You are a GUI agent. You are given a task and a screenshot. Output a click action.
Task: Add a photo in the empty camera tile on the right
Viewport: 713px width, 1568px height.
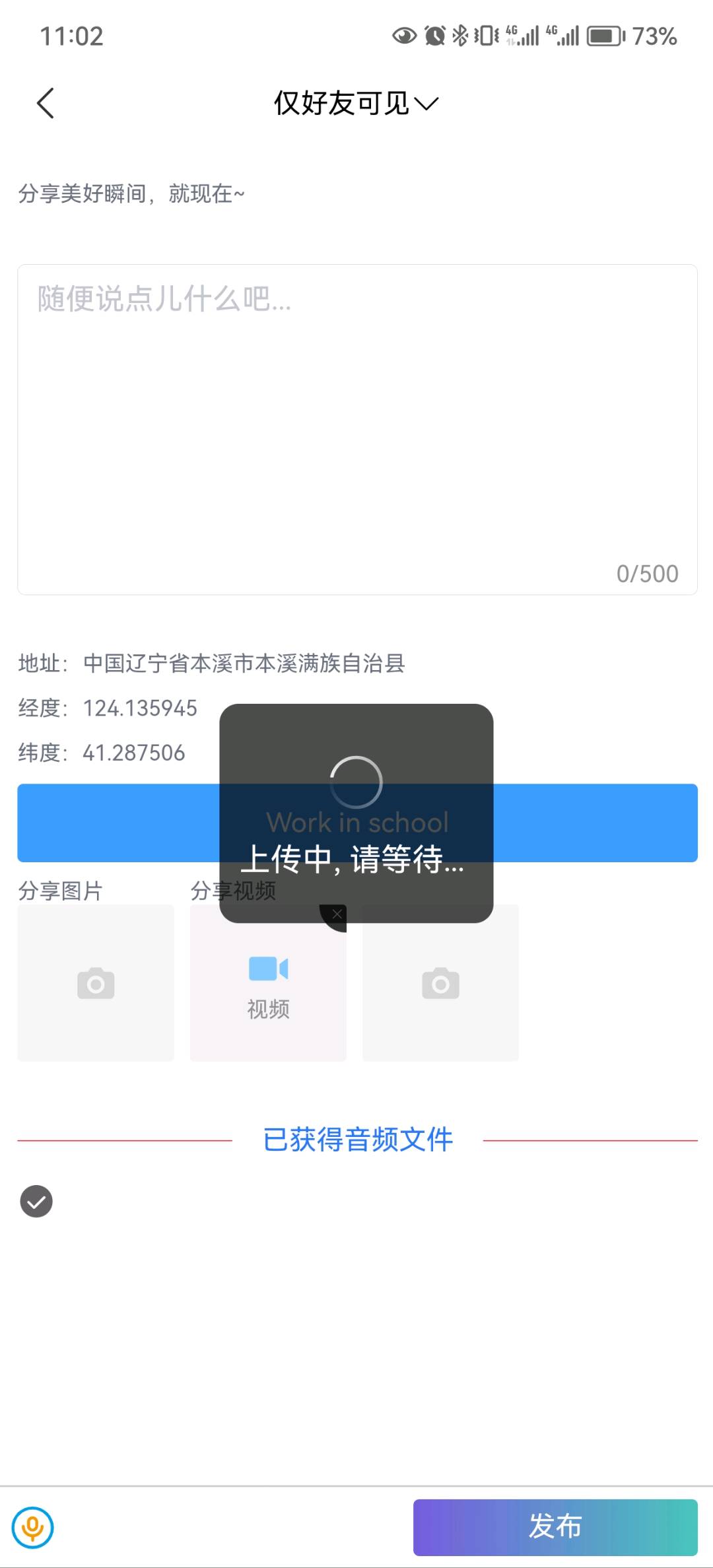click(x=440, y=983)
